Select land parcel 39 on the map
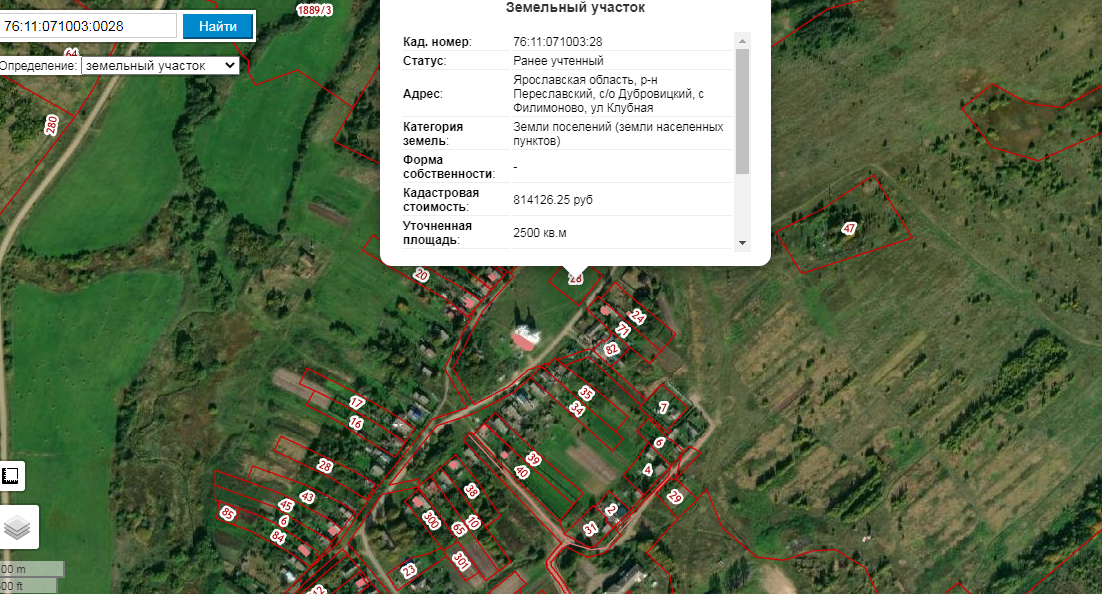Screen dimensions: 1102x594 click(534, 459)
